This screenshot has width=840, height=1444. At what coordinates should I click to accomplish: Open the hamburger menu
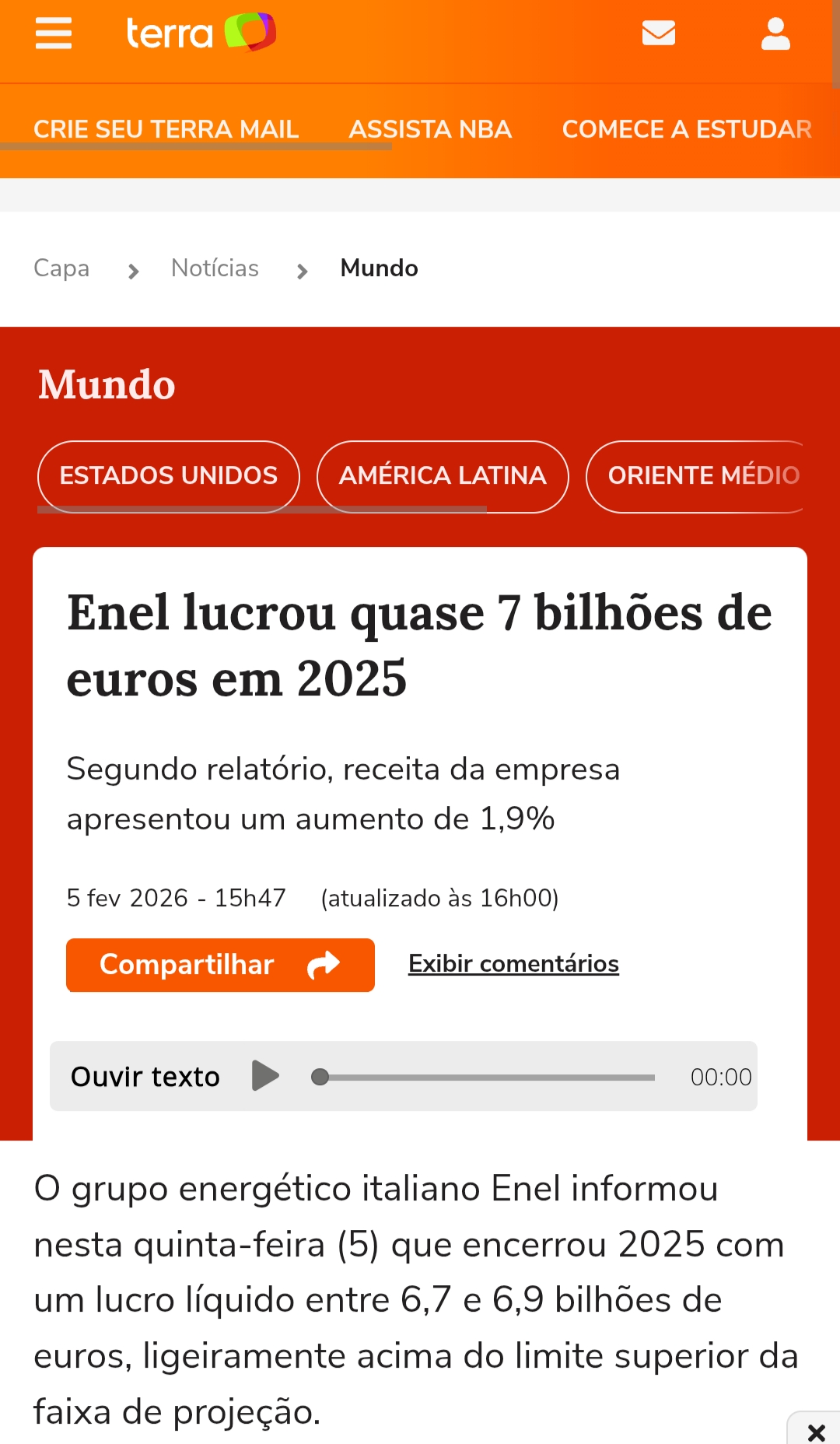pyautogui.click(x=54, y=33)
